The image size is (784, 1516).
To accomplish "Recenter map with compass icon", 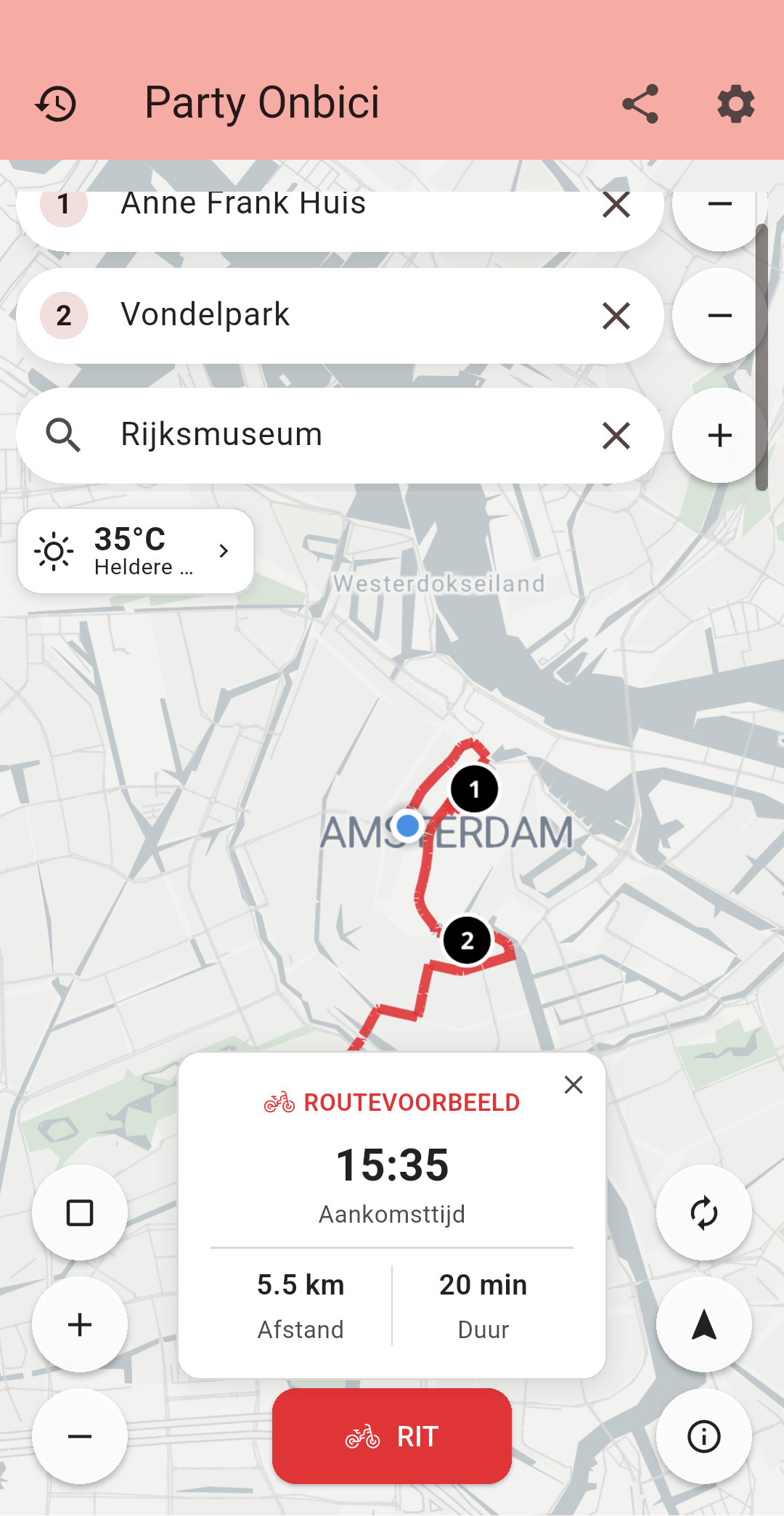I will pos(703,1324).
